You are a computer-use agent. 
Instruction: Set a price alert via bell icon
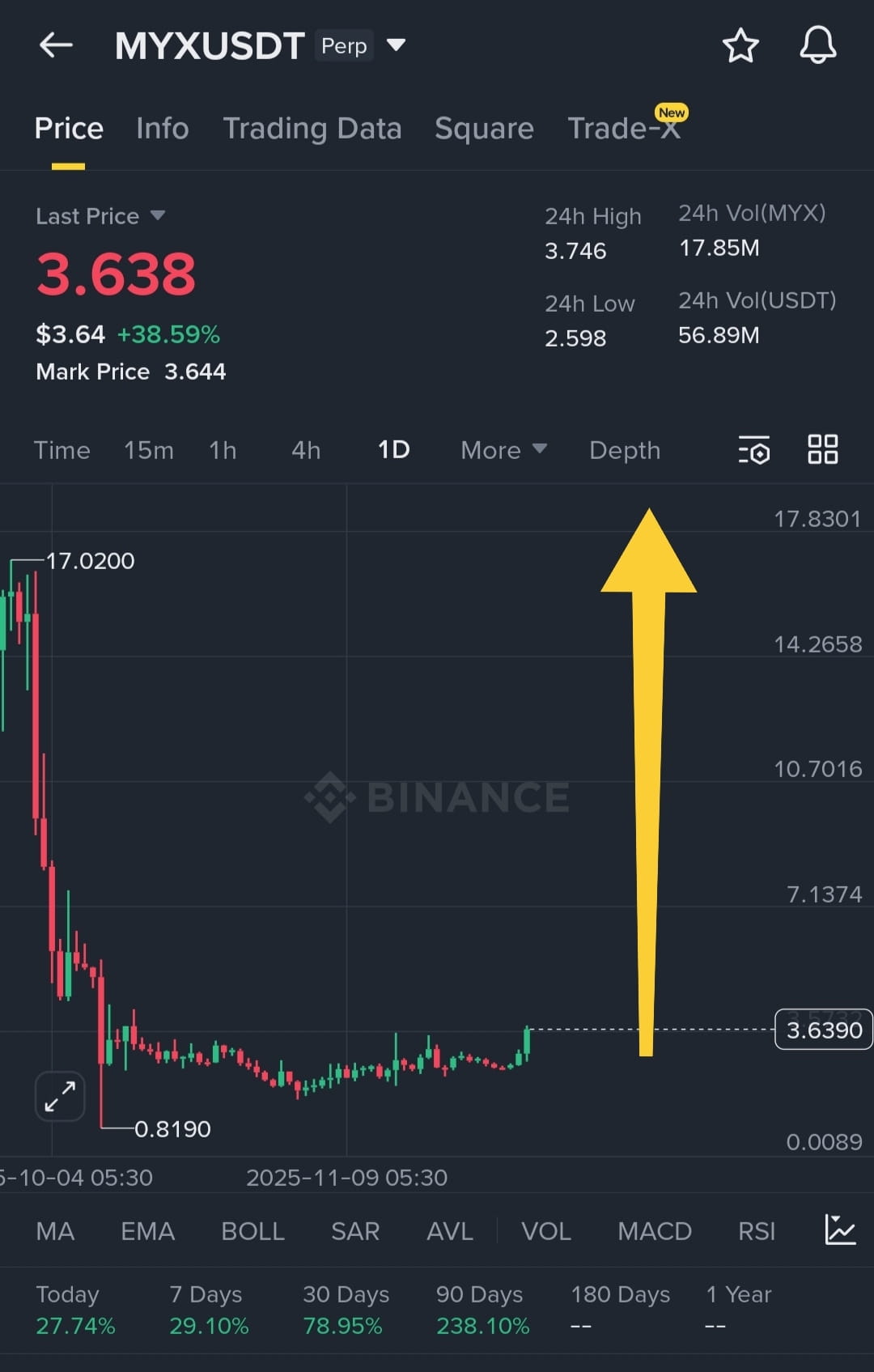817,45
